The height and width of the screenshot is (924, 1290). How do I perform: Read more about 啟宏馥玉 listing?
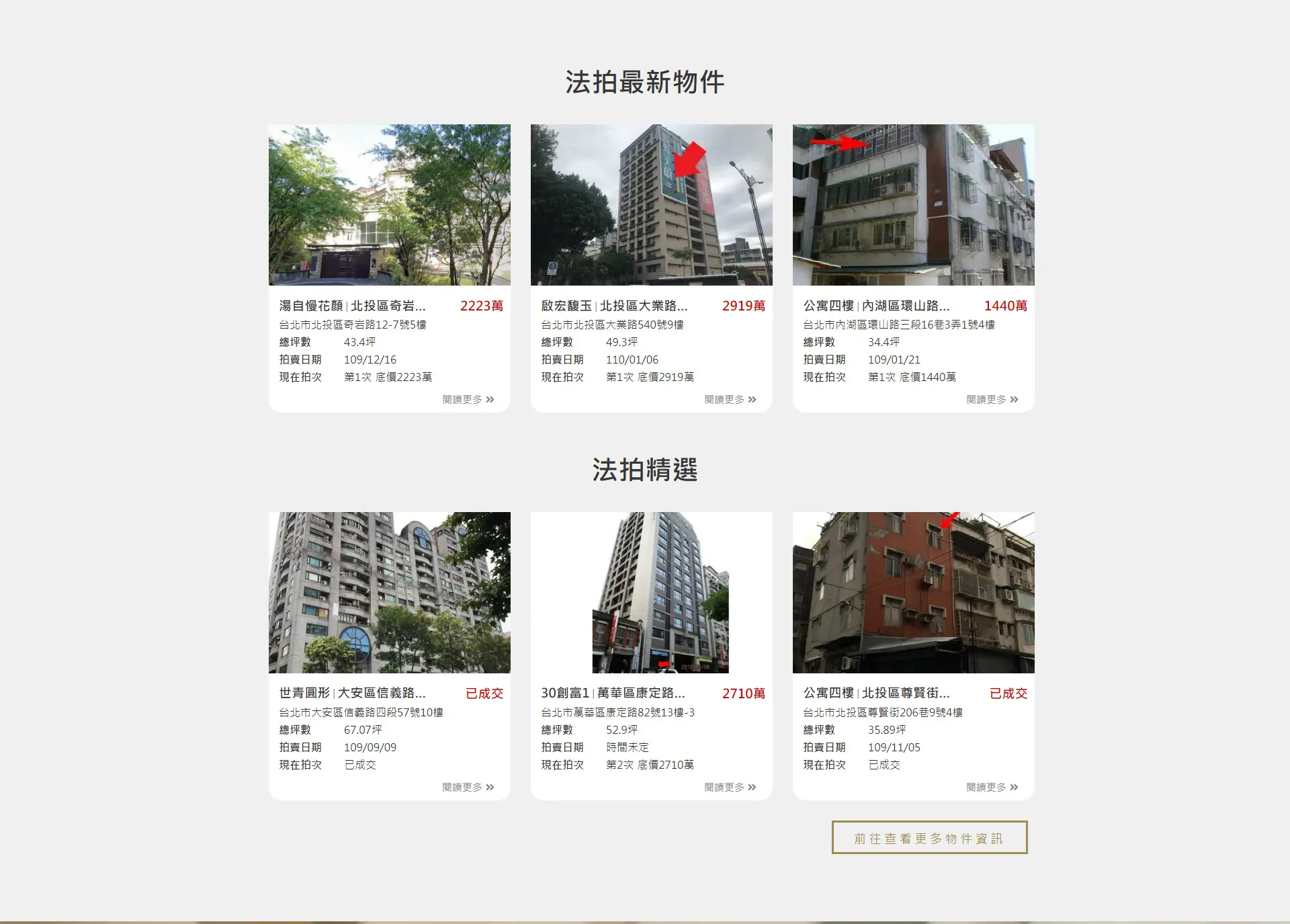(x=730, y=399)
